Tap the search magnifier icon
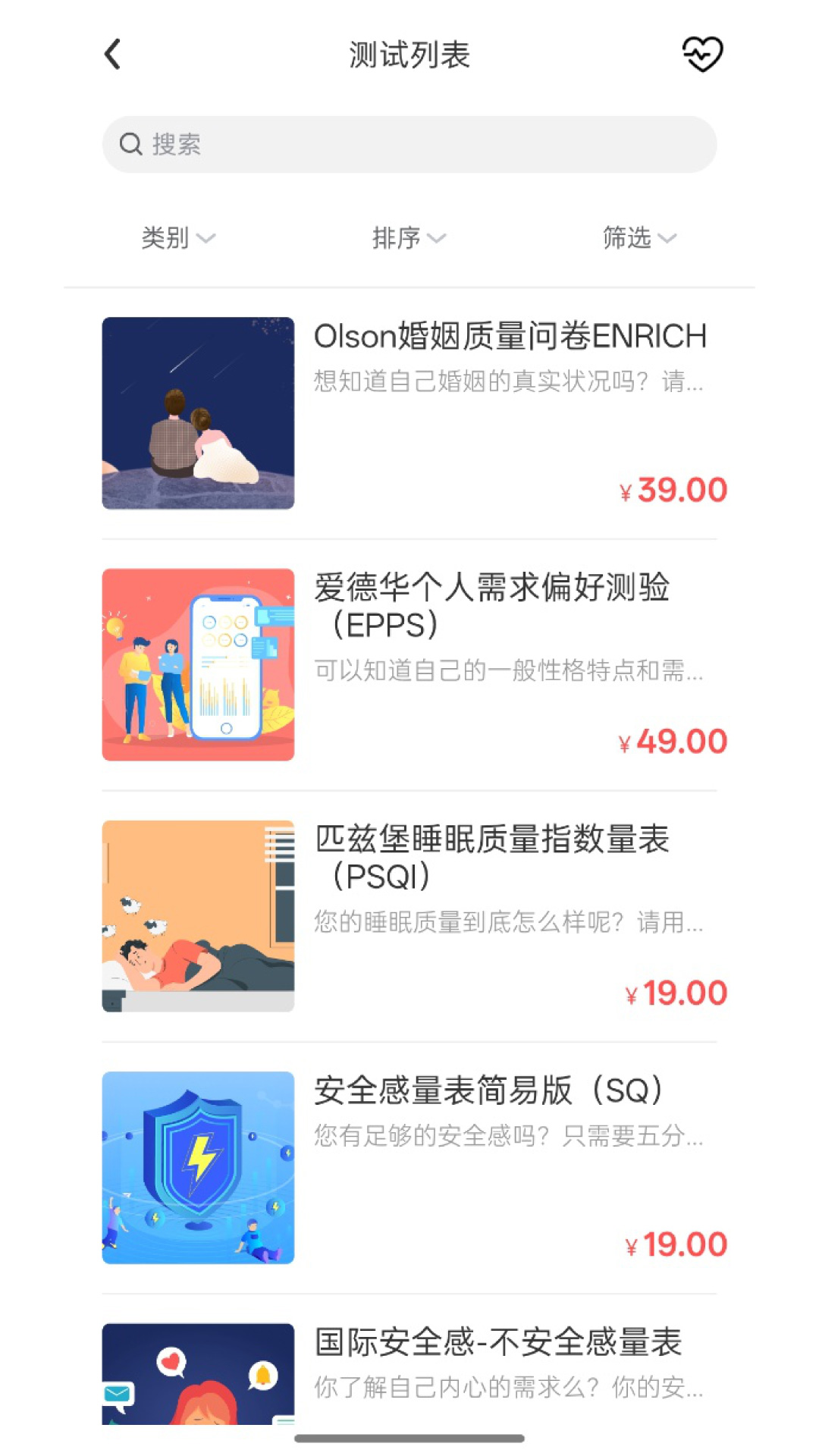This screenshot has width=819, height=1456. click(x=132, y=143)
